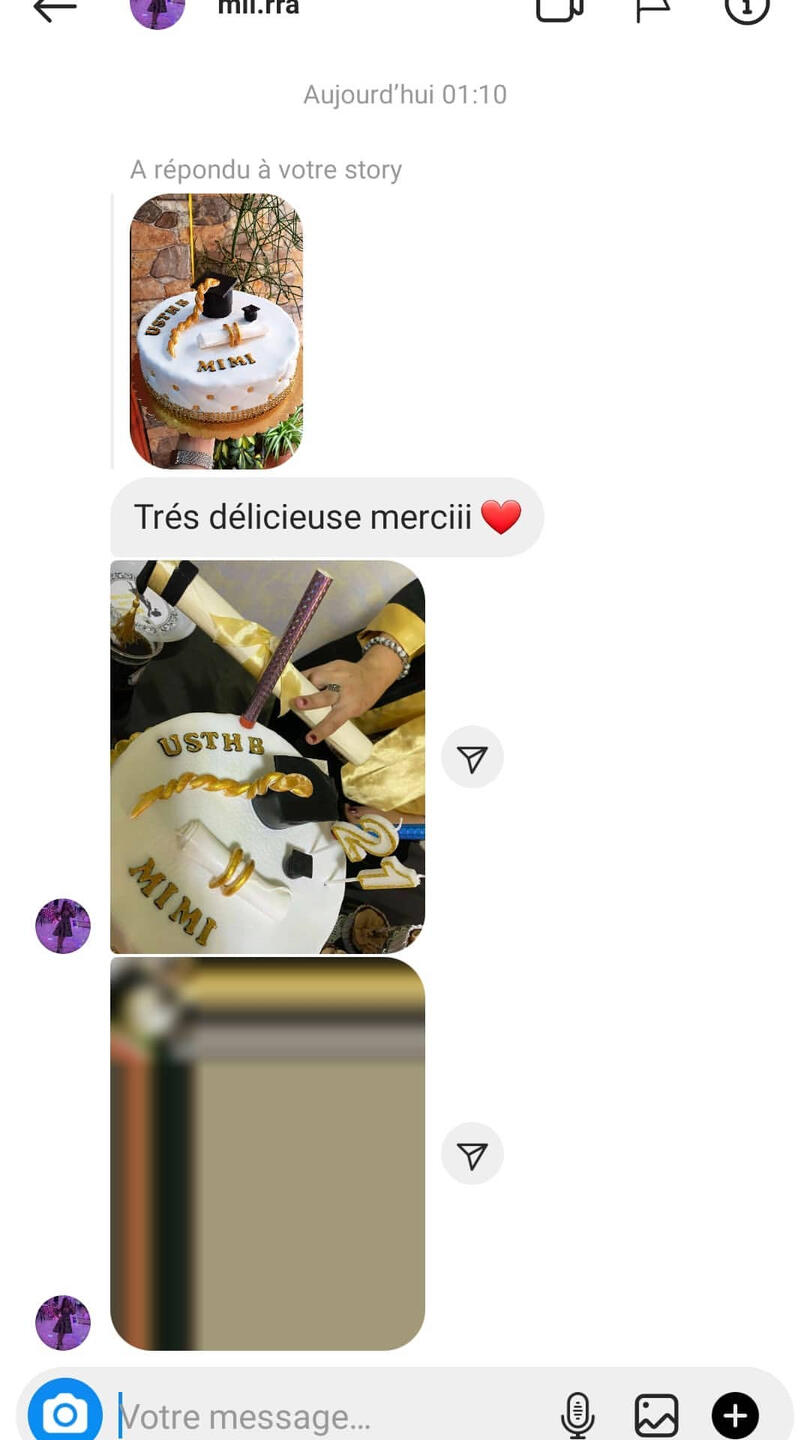The height and width of the screenshot is (1440, 810).
Task: Pick an image from the gallery
Action: 657,1416
